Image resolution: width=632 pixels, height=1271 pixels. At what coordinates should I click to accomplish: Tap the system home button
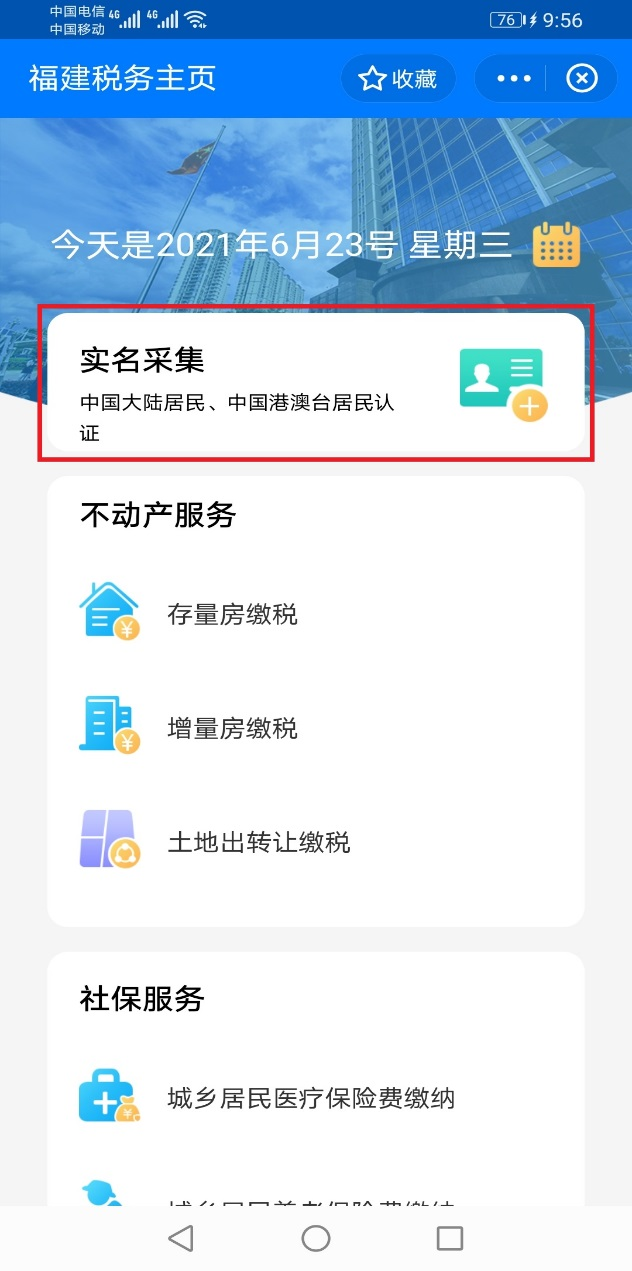click(316, 1238)
